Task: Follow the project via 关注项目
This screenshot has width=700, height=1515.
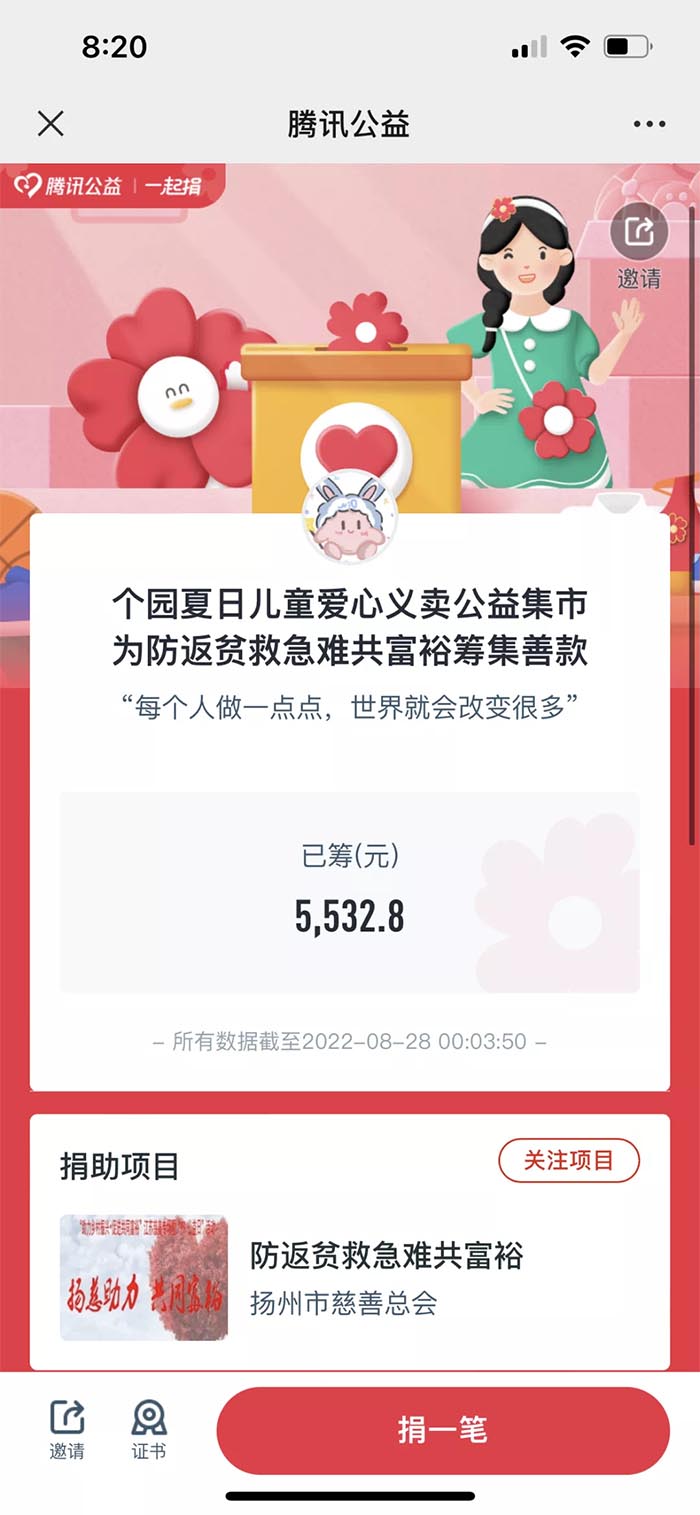Action: [x=568, y=1160]
